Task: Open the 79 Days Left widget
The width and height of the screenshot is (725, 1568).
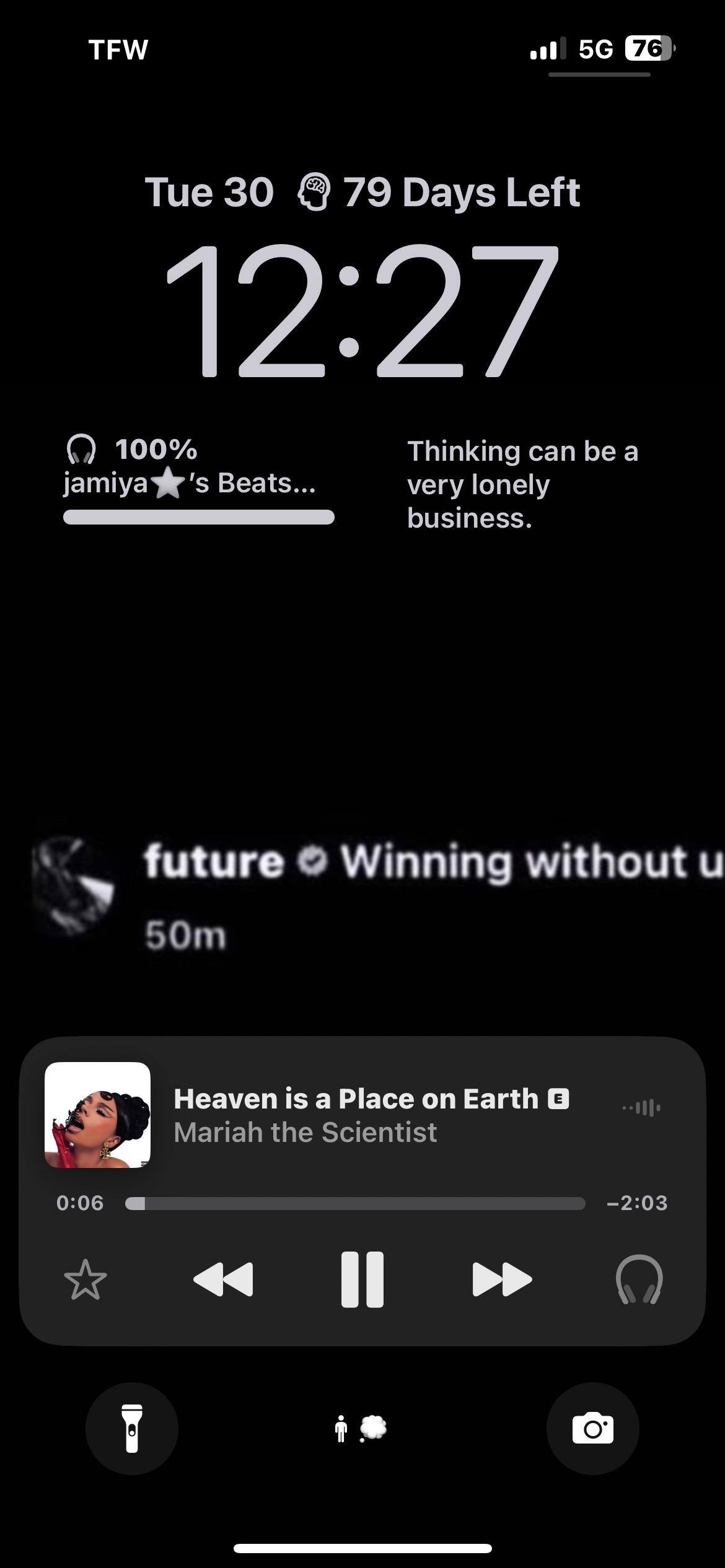Action: click(440, 192)
